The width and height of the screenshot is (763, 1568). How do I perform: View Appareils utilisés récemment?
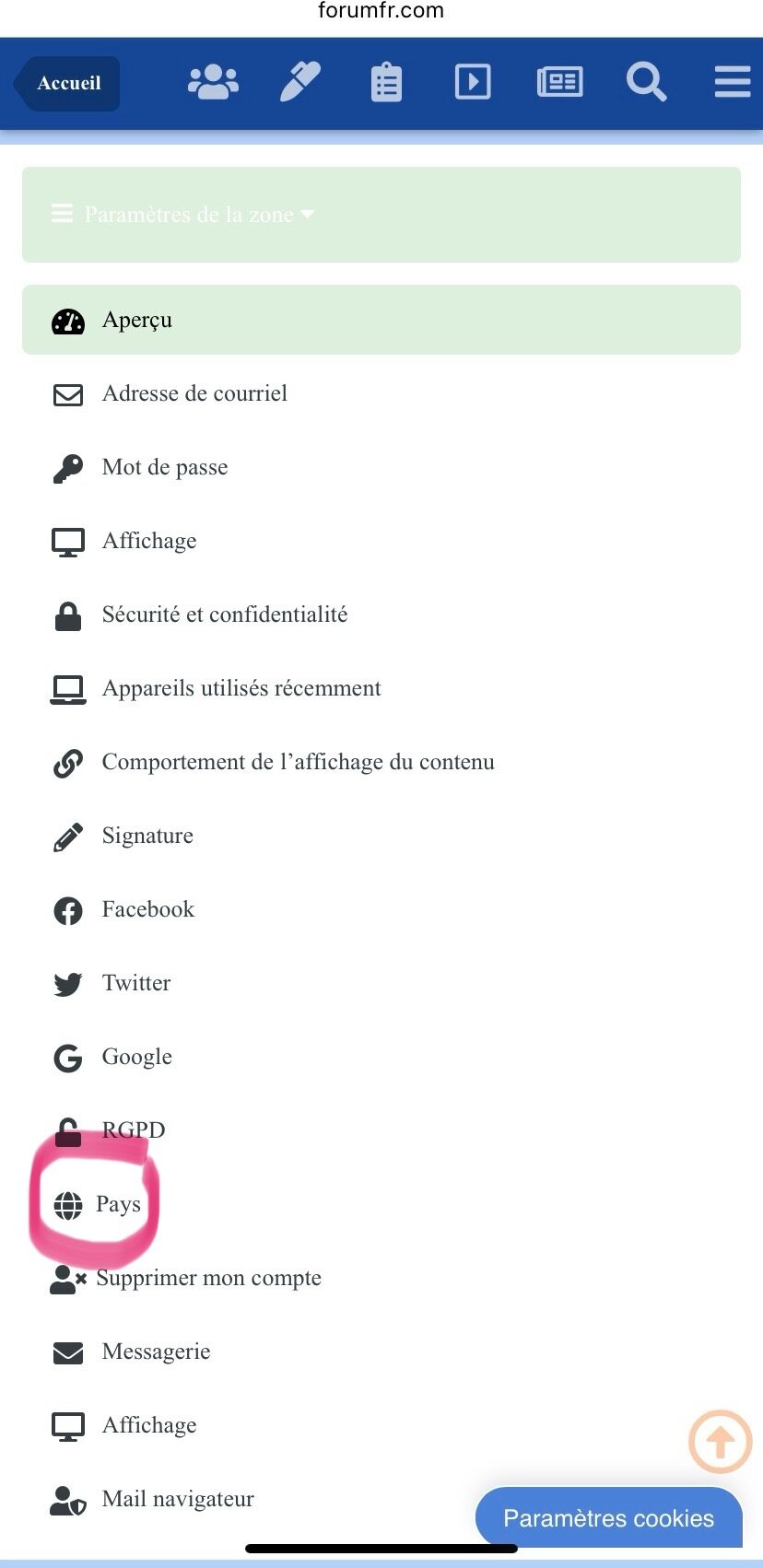tap(381, 688)
